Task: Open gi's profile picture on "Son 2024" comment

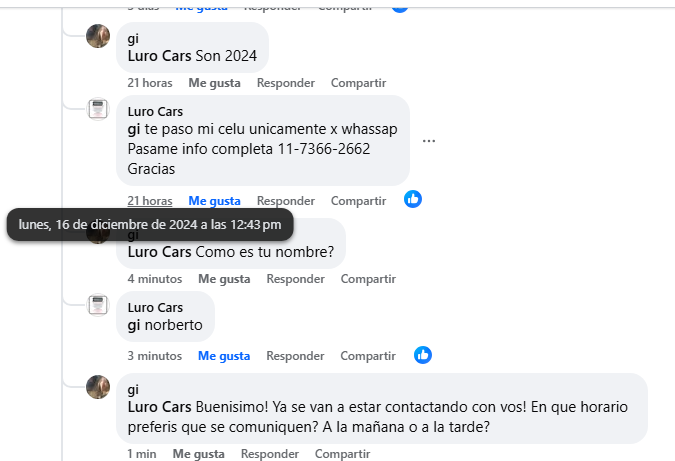Action: click(x=99, y=38)
